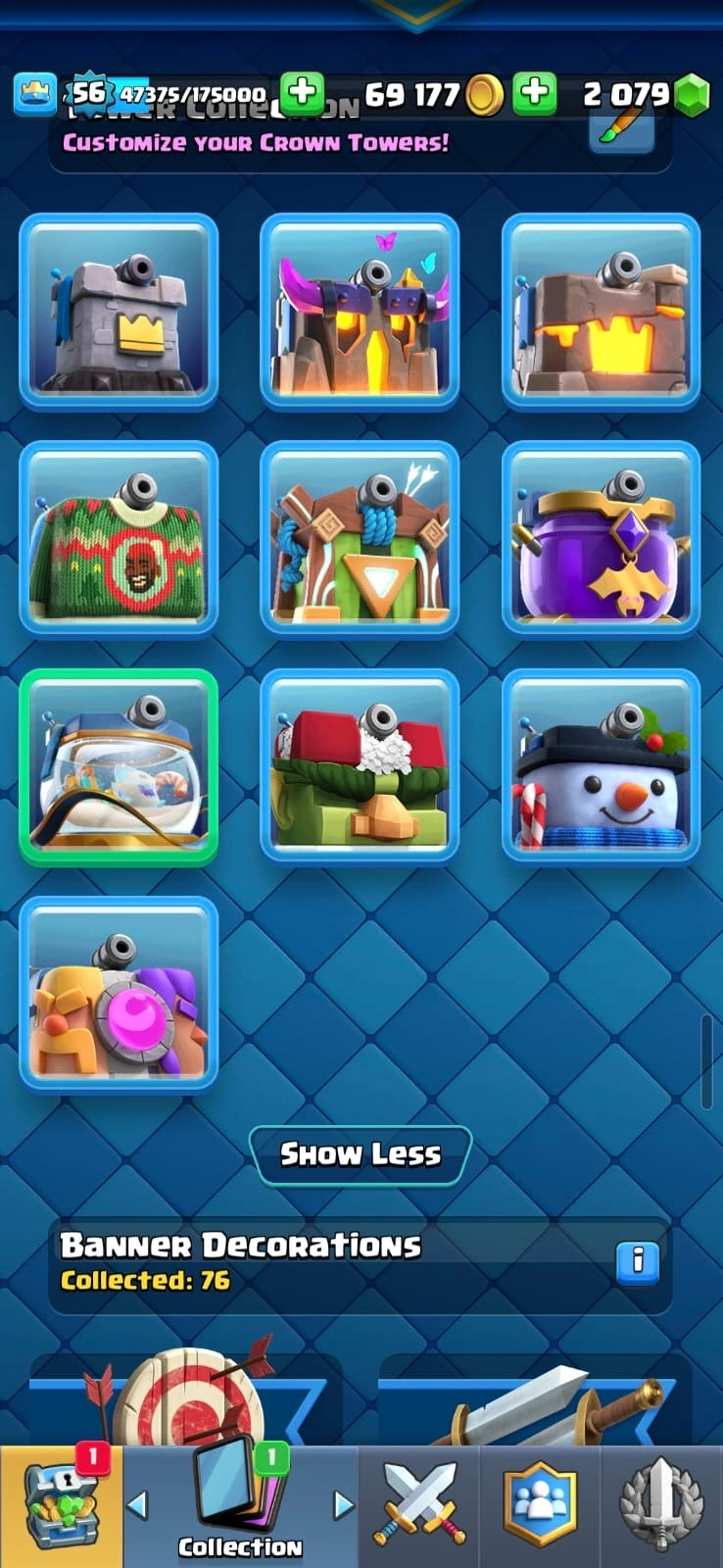
Task: Select the green archer tent tower skin
Action: (360, 538)
